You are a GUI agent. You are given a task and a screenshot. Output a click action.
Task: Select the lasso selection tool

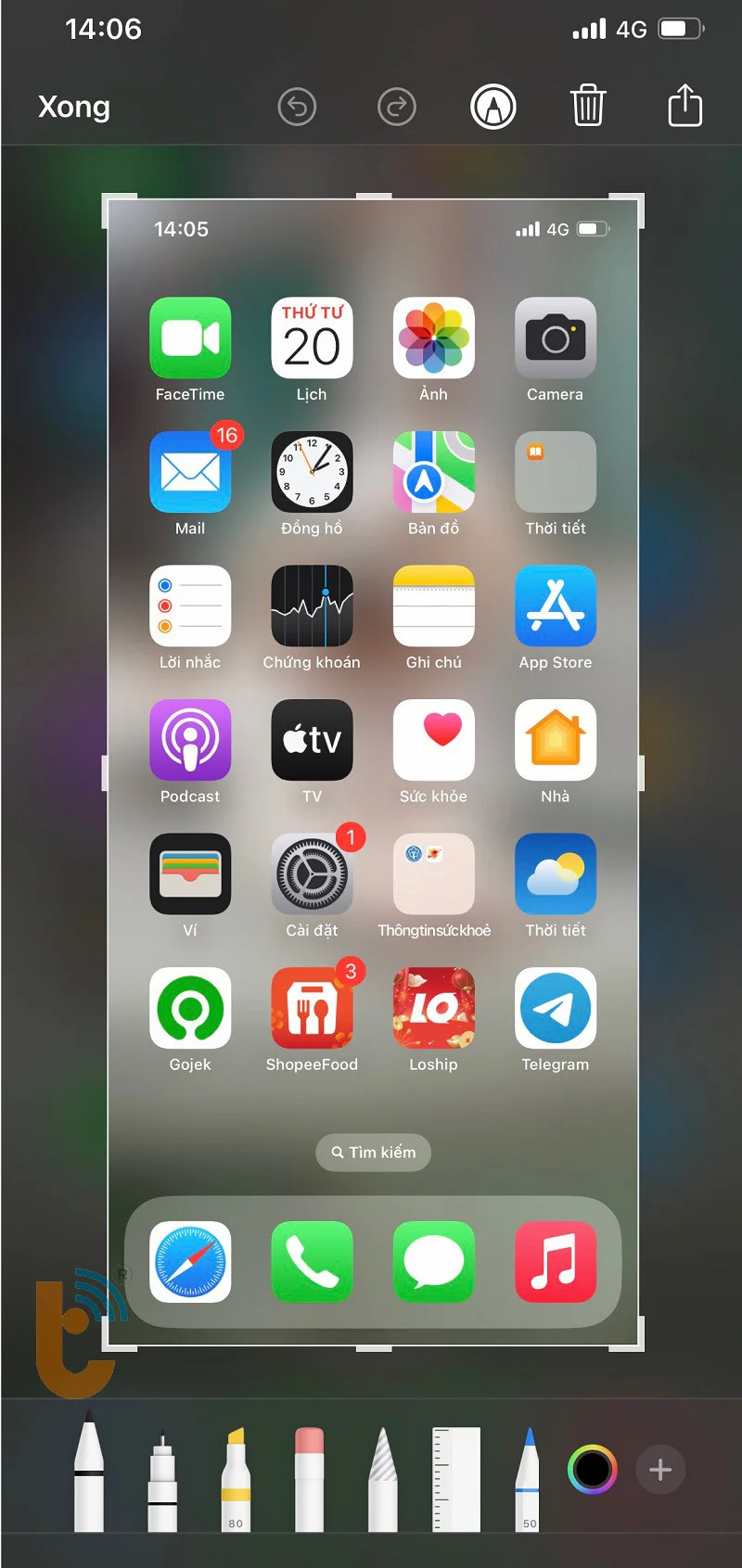382,1480
